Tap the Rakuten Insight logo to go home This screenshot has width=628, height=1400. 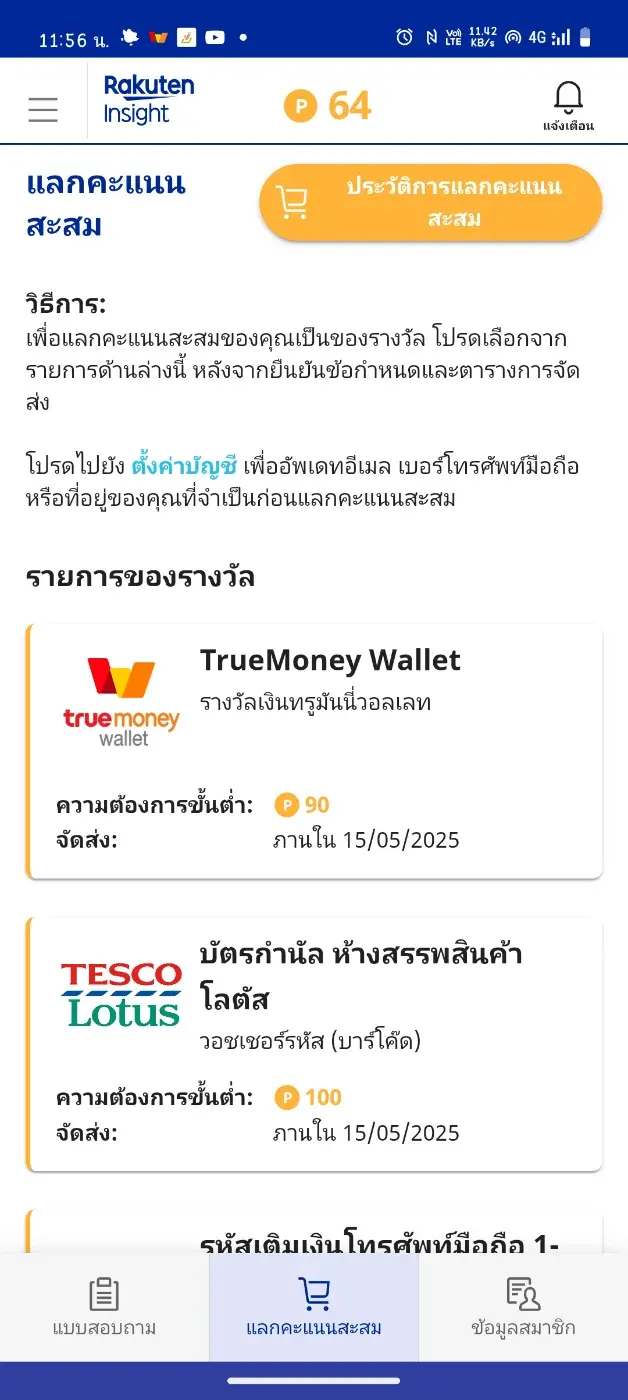pyautogui.click(x=148, y=100)
